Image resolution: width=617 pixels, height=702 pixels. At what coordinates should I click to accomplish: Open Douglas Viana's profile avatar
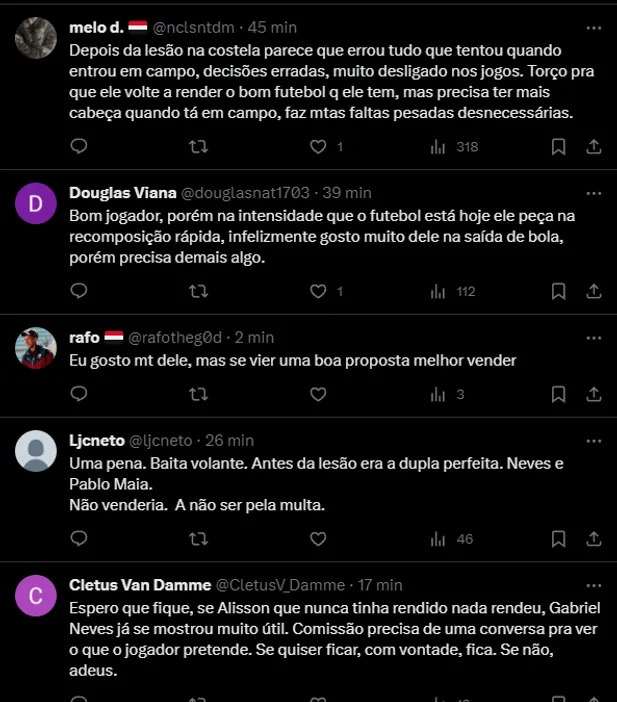coord(36,204)
